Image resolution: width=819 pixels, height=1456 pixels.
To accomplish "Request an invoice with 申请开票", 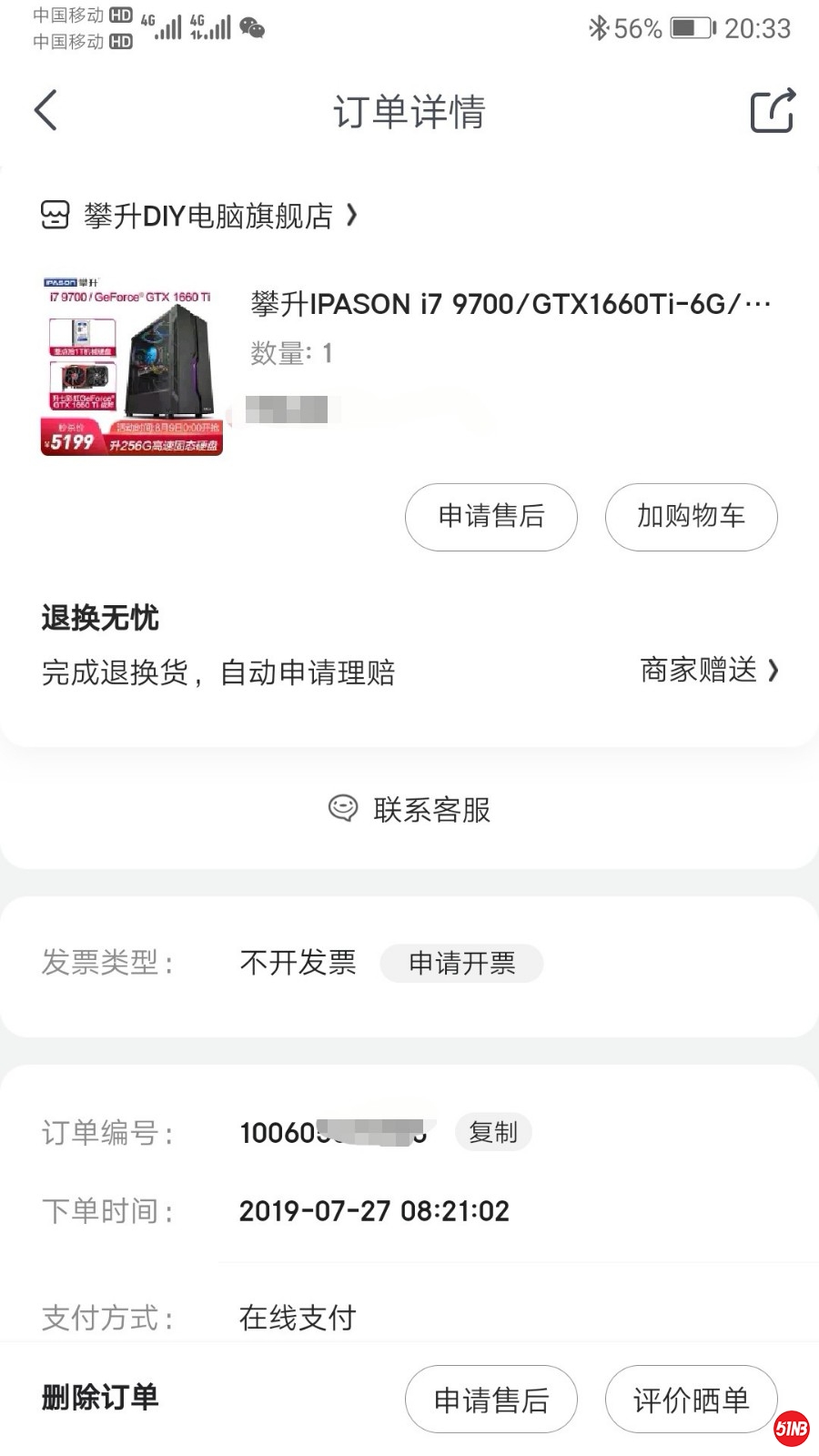I will click(x=461, y=963).
